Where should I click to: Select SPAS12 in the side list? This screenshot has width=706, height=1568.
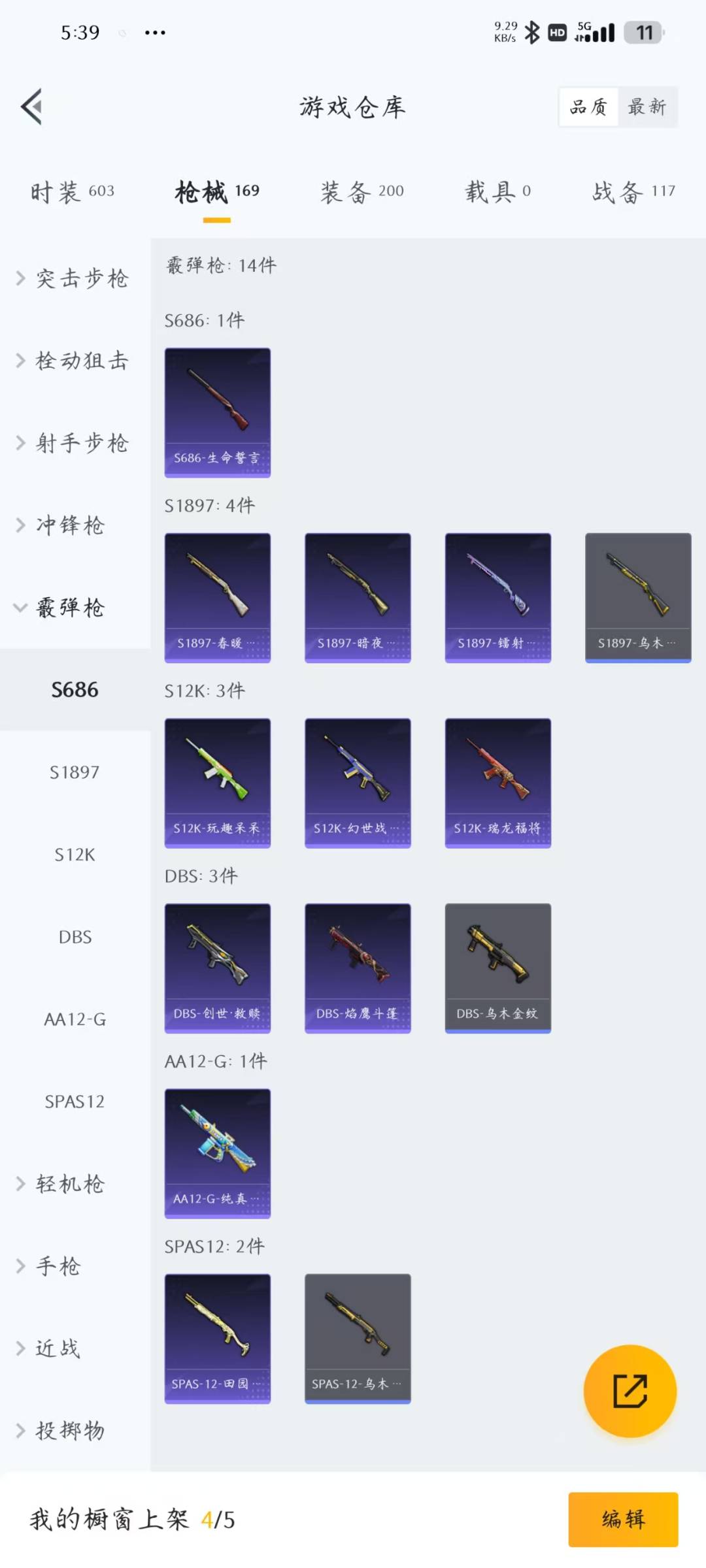tap(75, 1102)
